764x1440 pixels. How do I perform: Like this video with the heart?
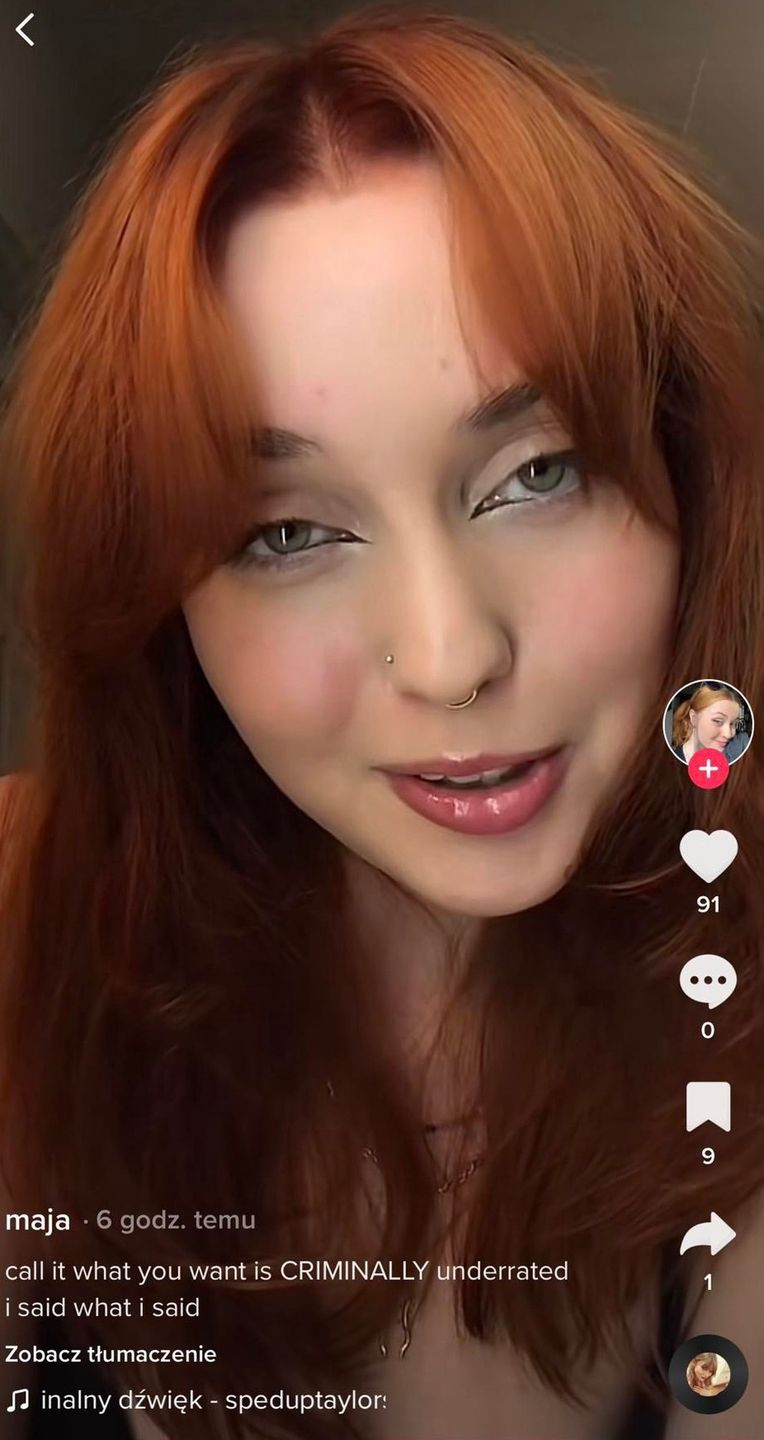click(x=708, y=856)
